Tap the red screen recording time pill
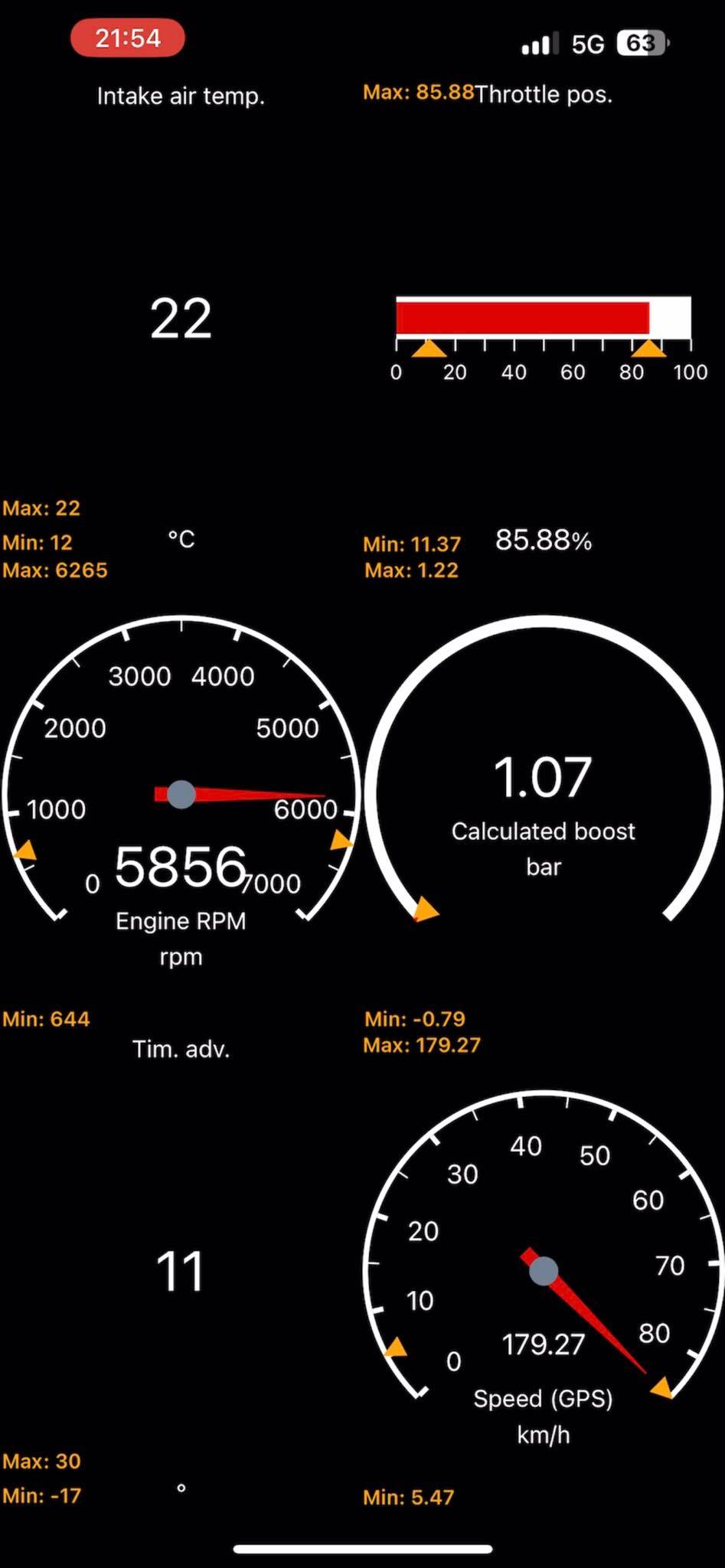 [128, 38]
